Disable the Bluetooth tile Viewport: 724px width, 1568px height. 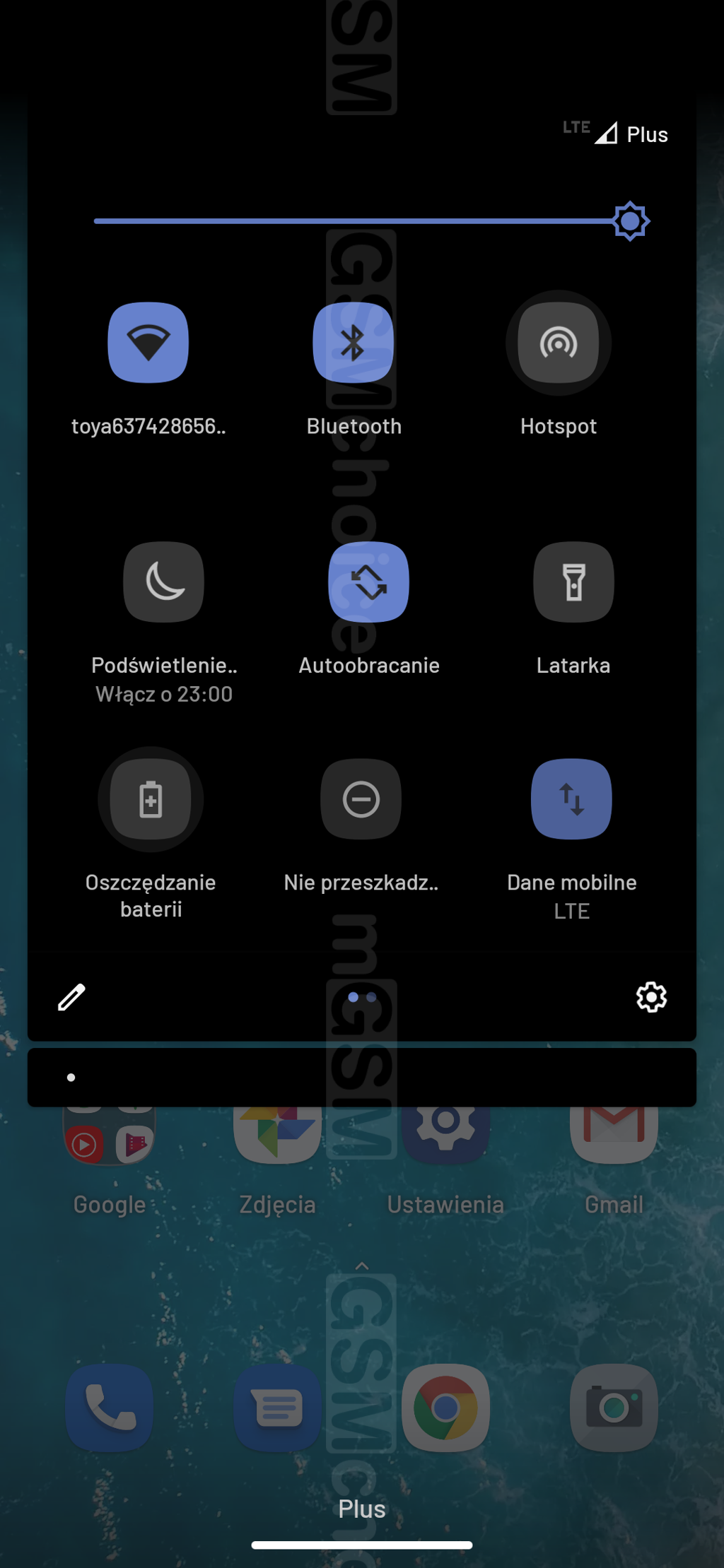[x=353, y=343]
